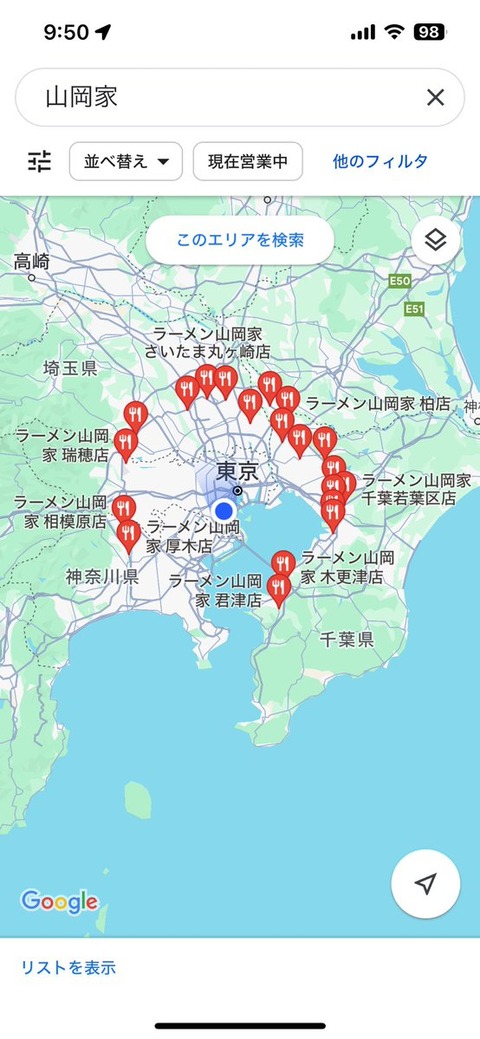Open the filter settings sliders icon
The height and width of the screenshot is (1039, 480).
click(x=39, y=161)
